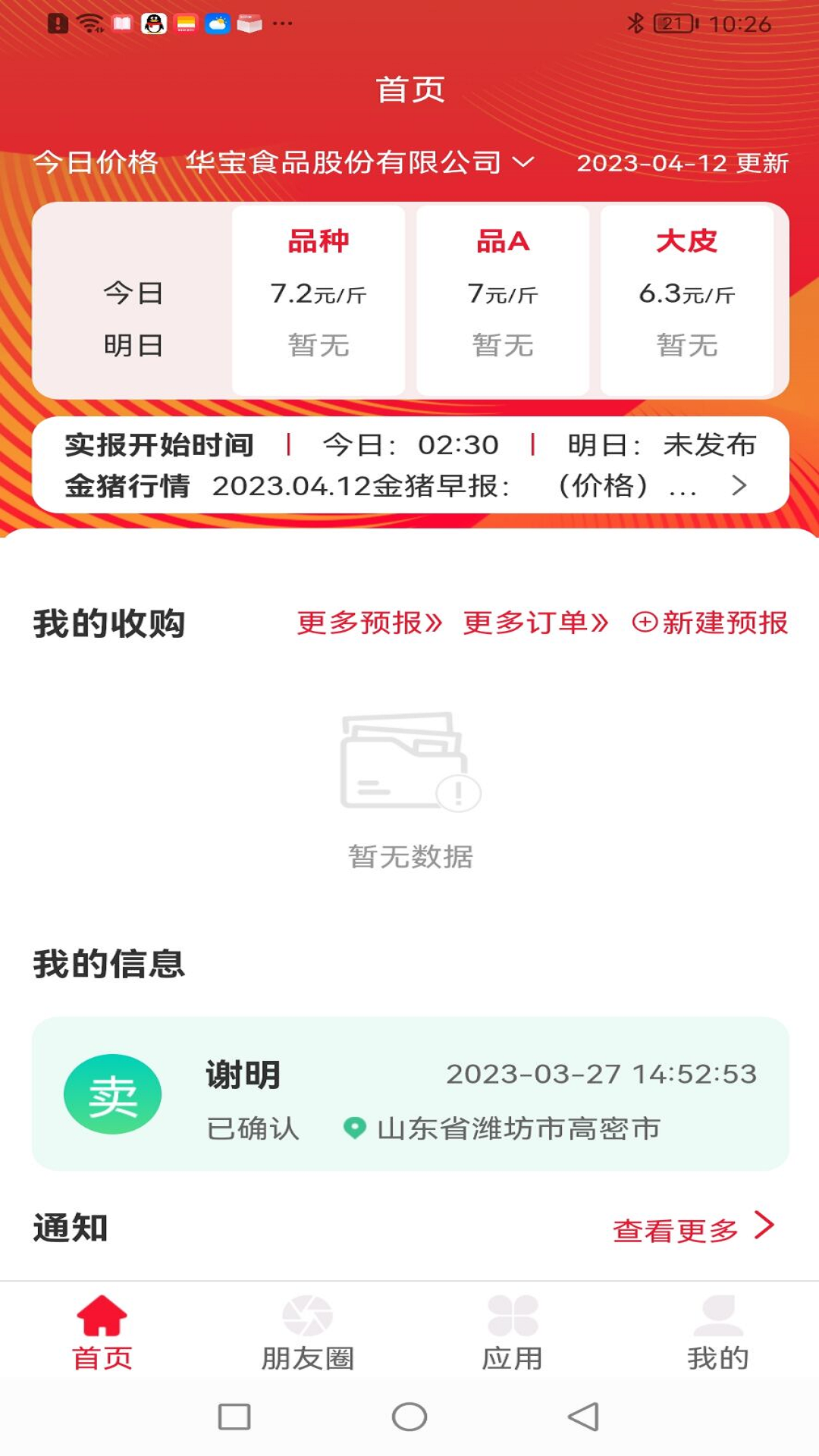
Task: Tap the system back button
Action: click(583, 1417)
